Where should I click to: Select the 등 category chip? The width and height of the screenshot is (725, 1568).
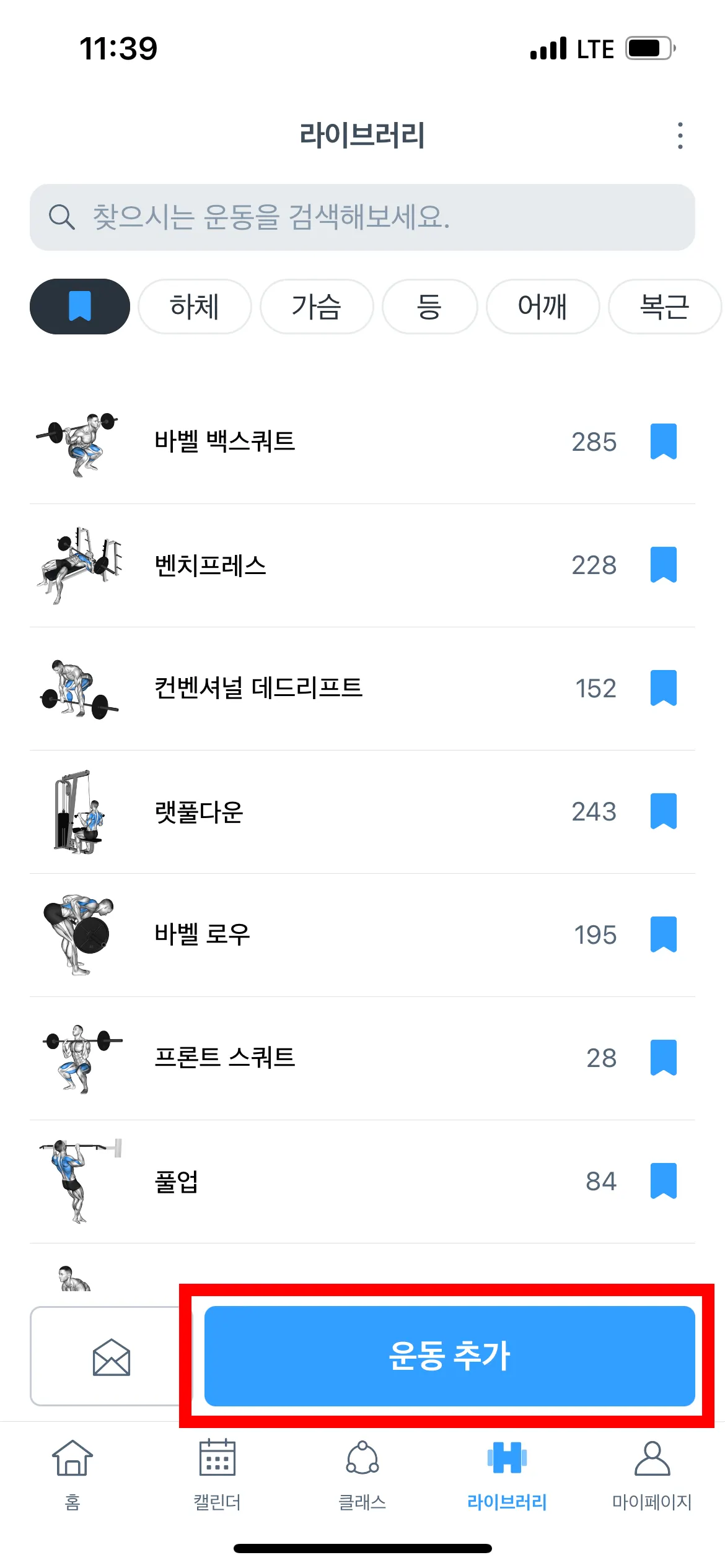click(x=429, y=307)
